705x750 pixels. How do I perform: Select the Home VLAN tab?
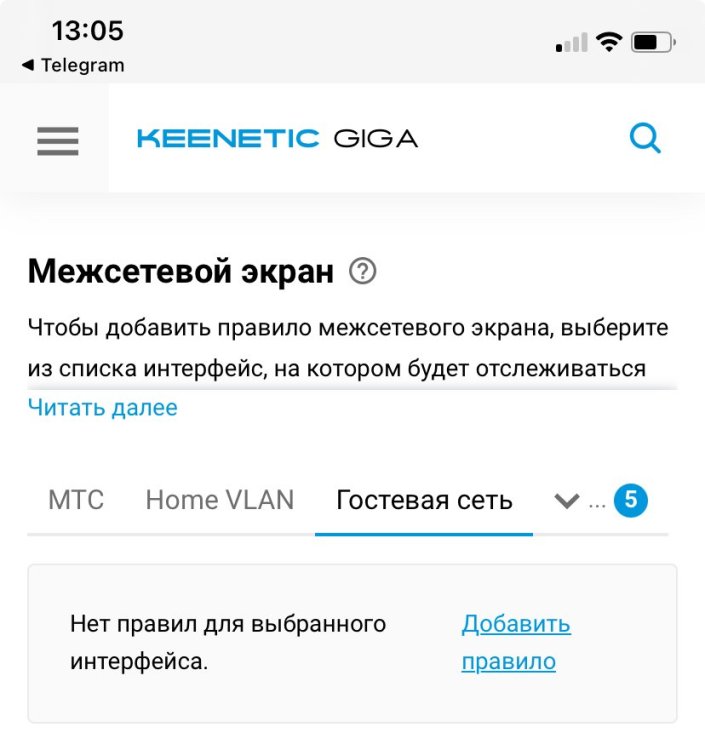pyautogui.click(x=220, y=500)
